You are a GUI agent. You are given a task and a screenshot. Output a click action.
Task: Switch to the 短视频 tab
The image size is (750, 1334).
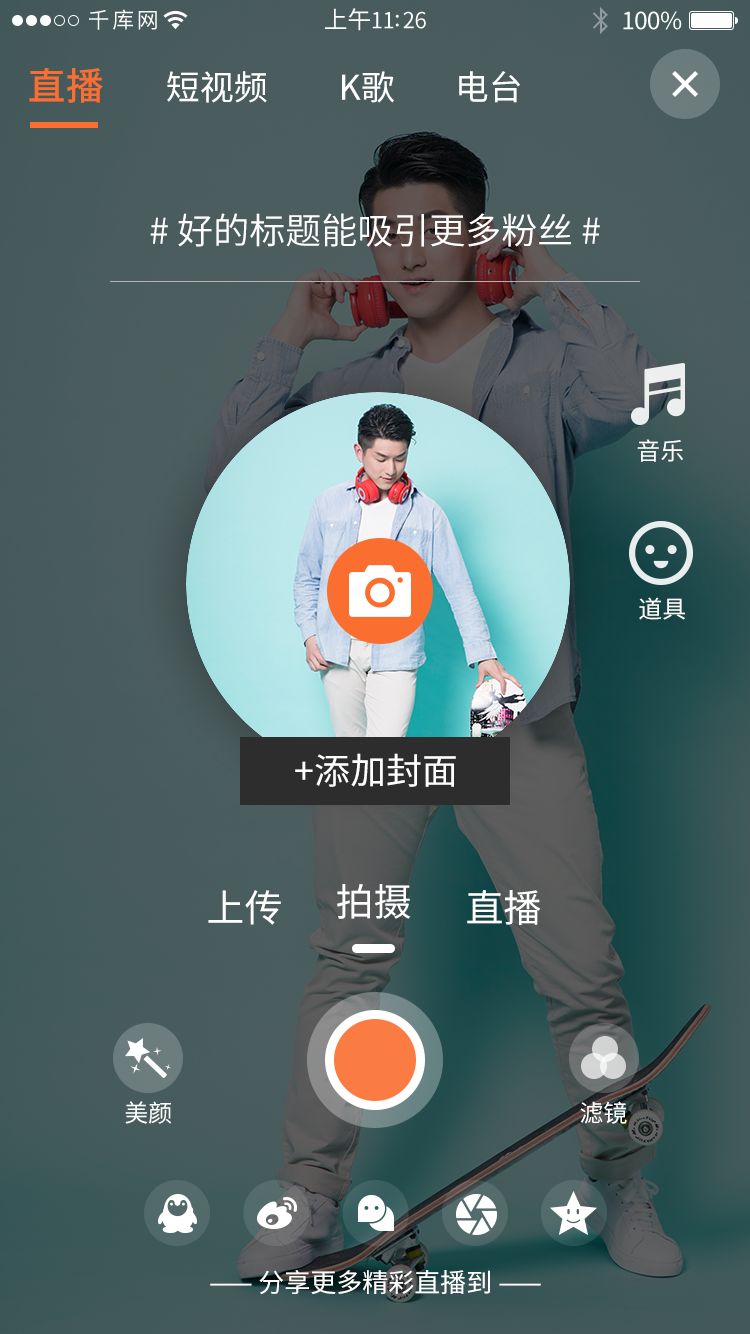click(x=217, y=88)
